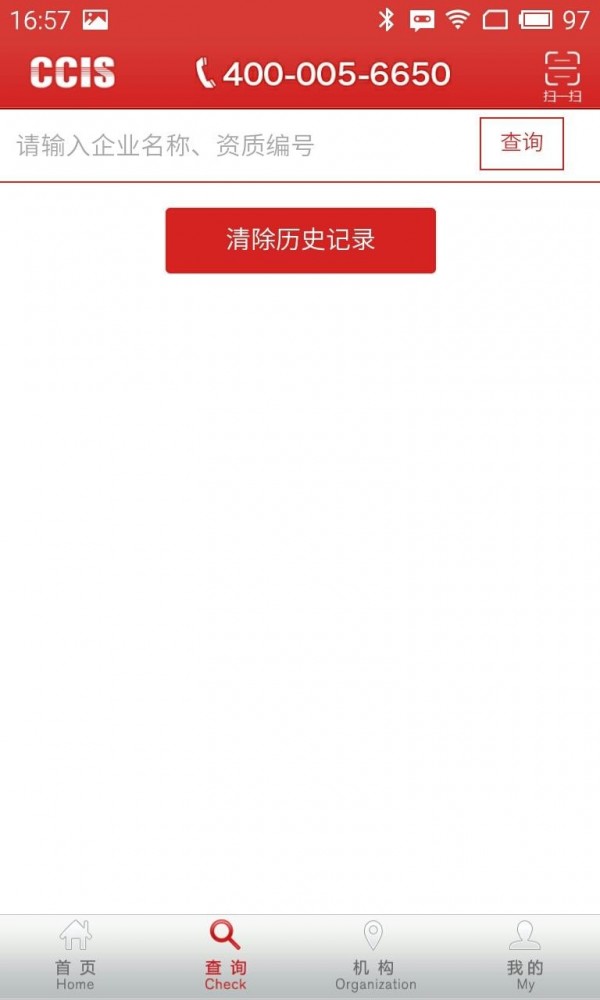Viewport: 600px width, 1000px height.
Task: Focus the company name search field
Action: (x=240, y=146)
